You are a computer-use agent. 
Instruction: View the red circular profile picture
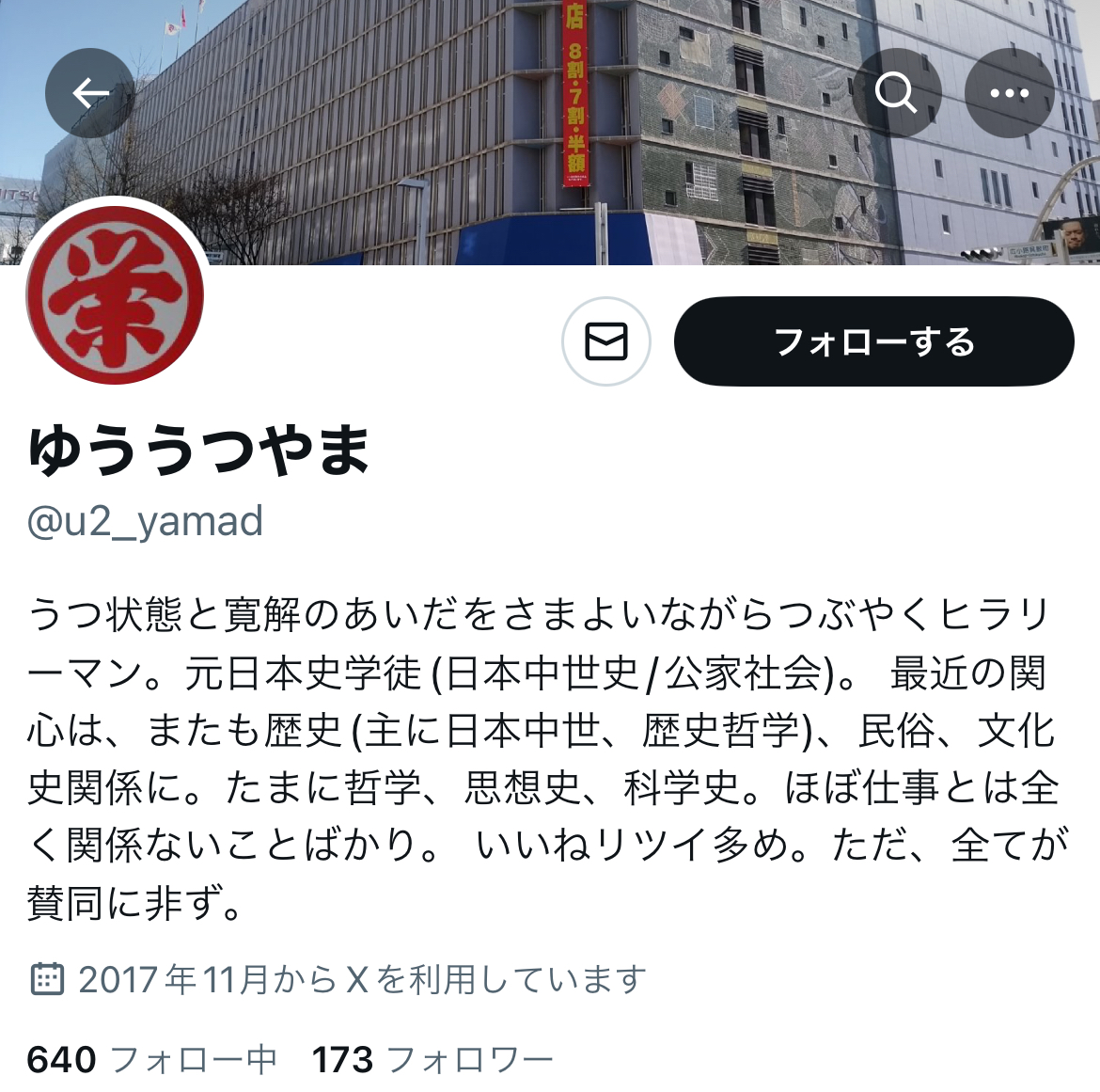pyautogui.click(x=116, y=297)
